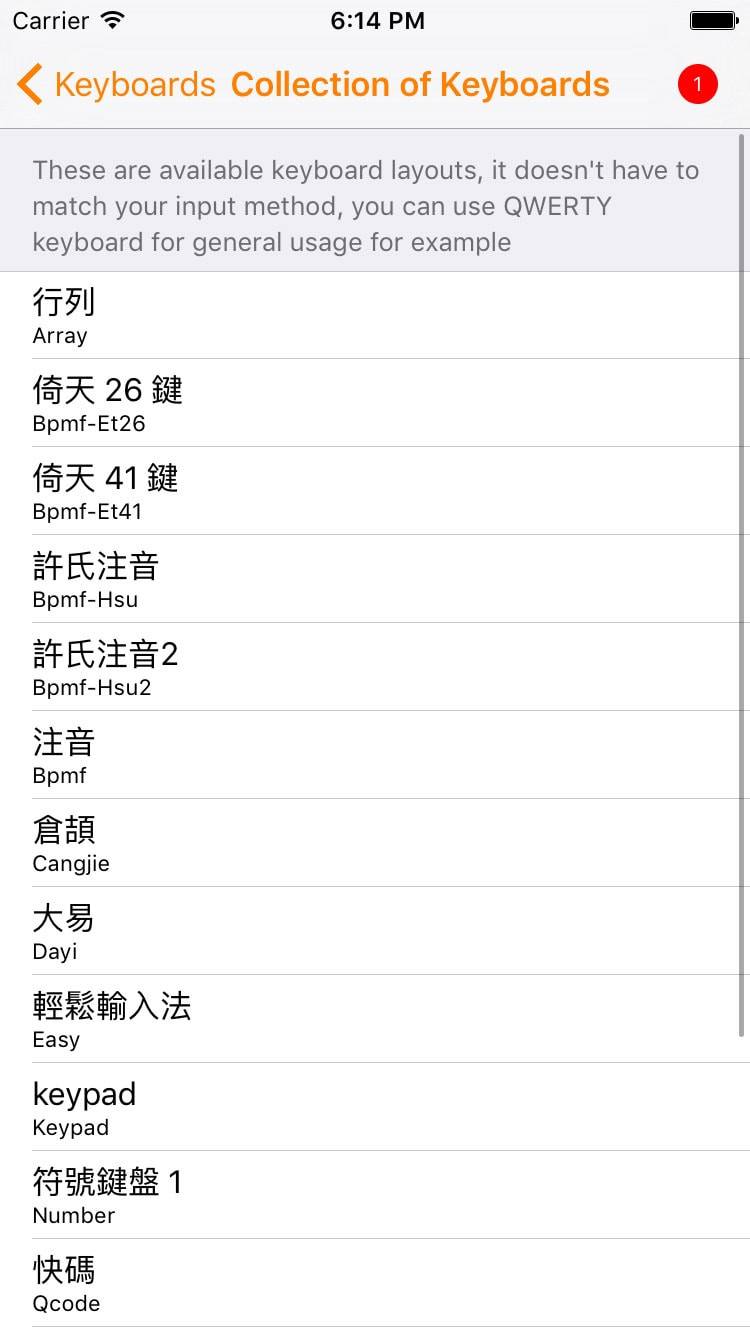Image resolution: width=750 pixels, height=1334 pixels.
Task: Choose the Number keyboard row
Action: 375,1195
